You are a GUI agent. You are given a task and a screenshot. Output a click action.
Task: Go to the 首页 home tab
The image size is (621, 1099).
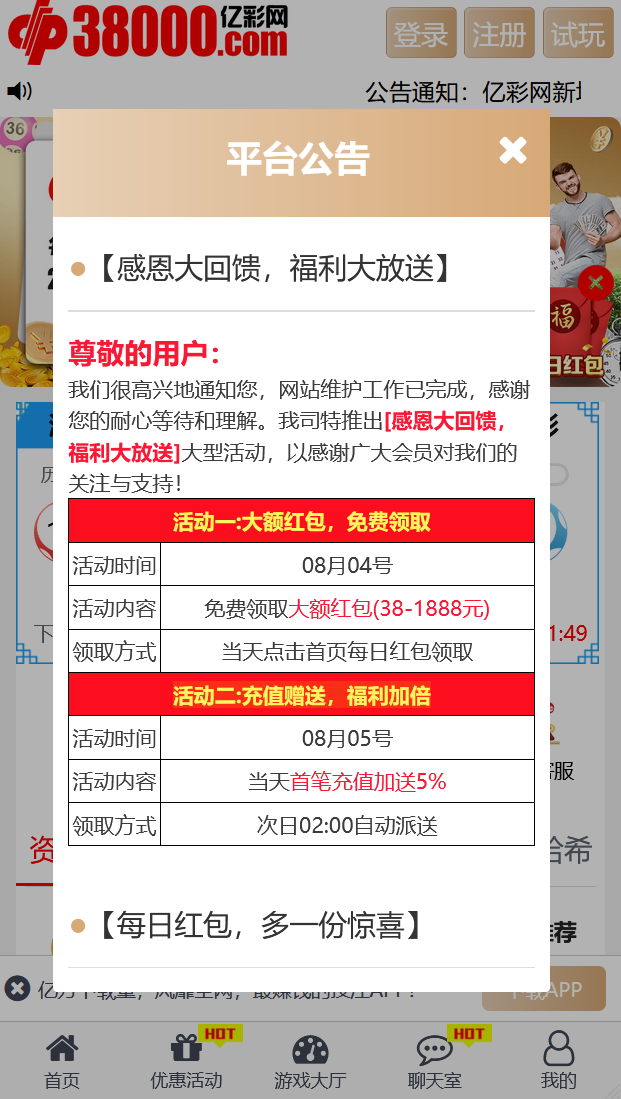coord(62,1062)
